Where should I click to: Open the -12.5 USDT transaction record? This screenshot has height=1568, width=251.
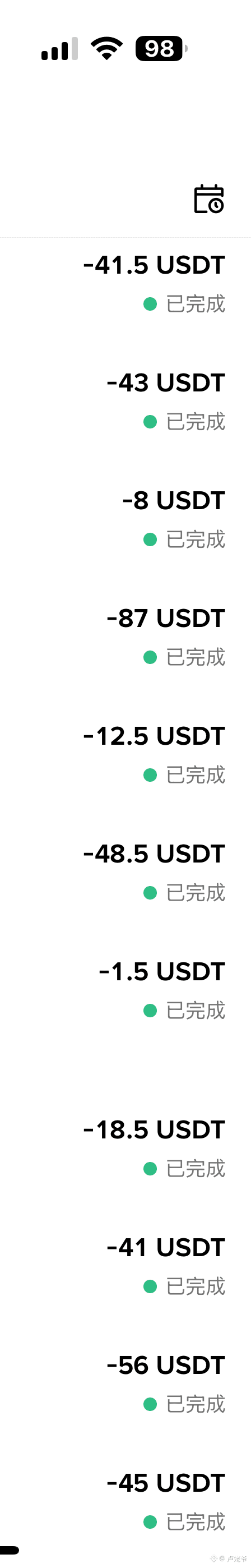pyautogui.click(x=125, y=755)
